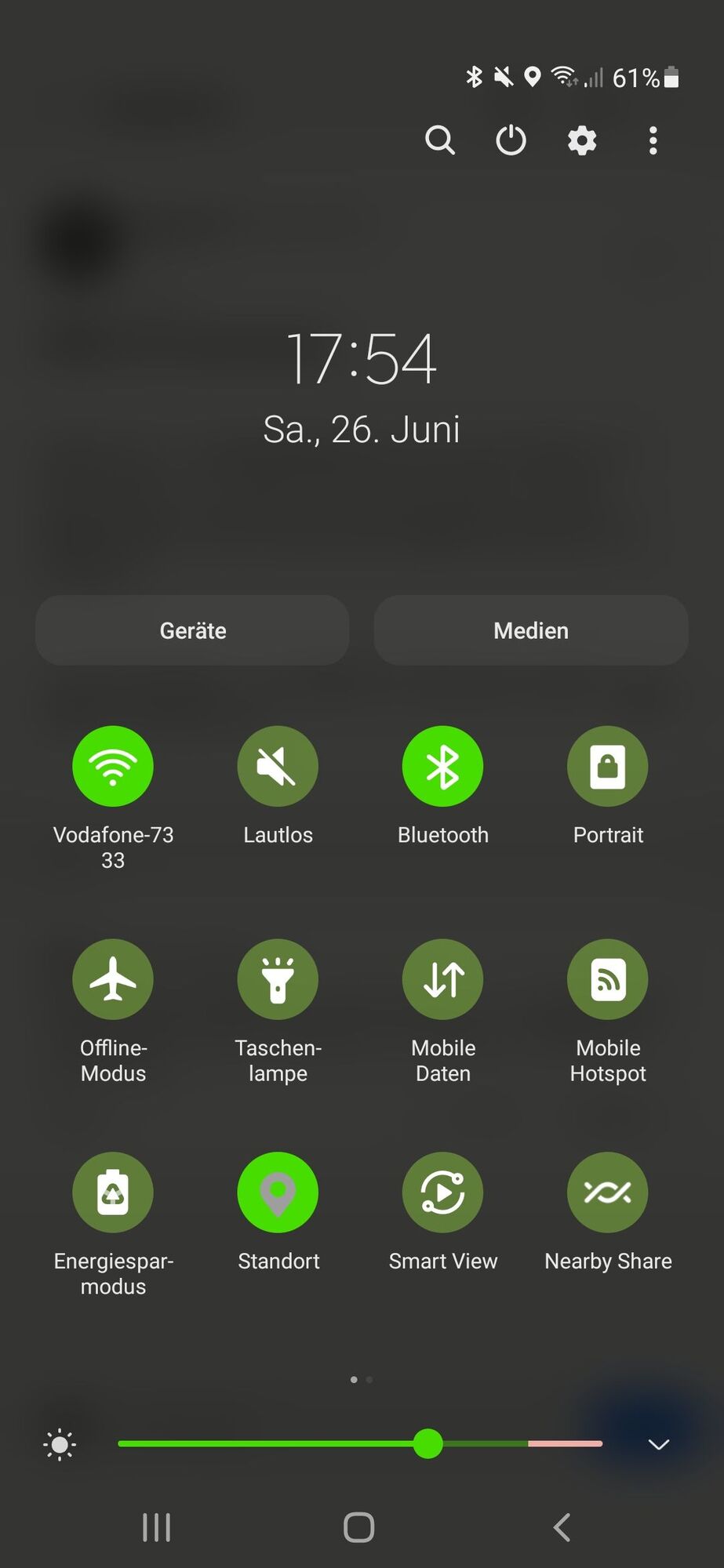Viewport: 724px width, 1568px height.
Task: Enable Mobile Daten
Action: 442,979
